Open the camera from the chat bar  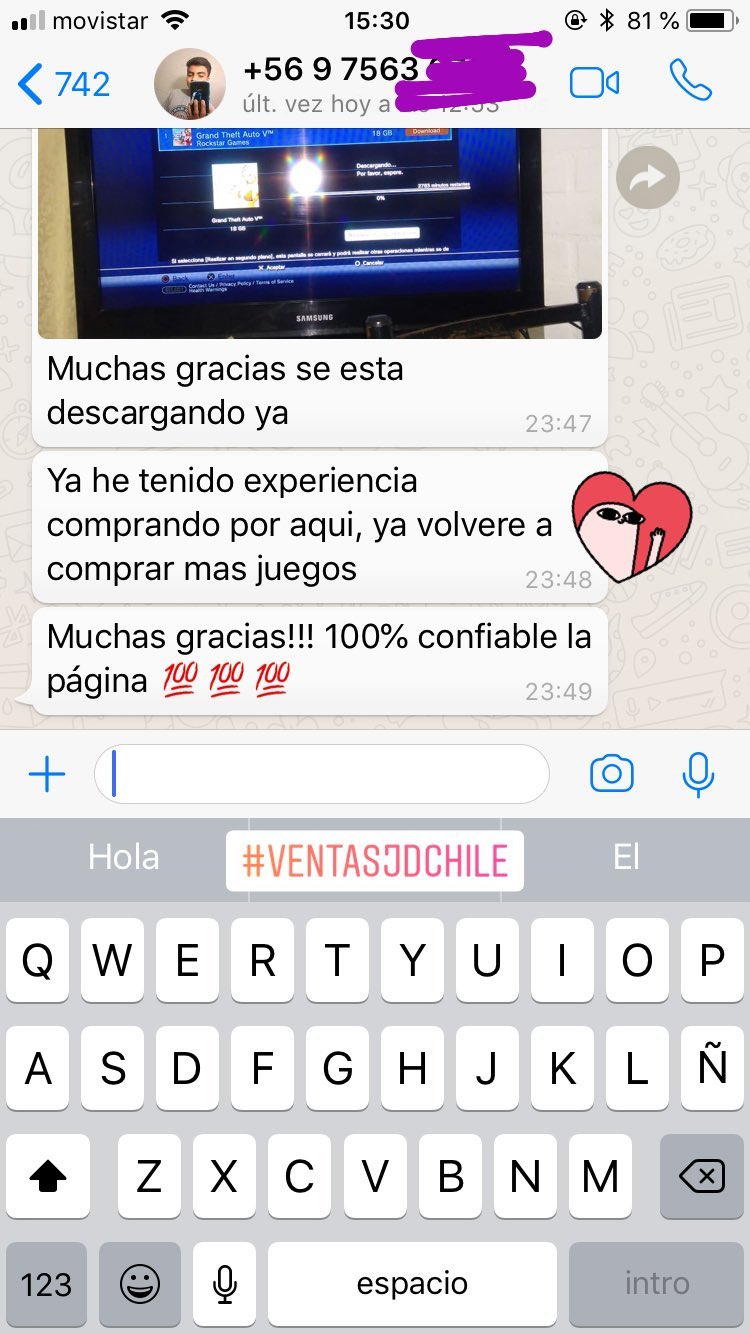[x=612, y=774]
